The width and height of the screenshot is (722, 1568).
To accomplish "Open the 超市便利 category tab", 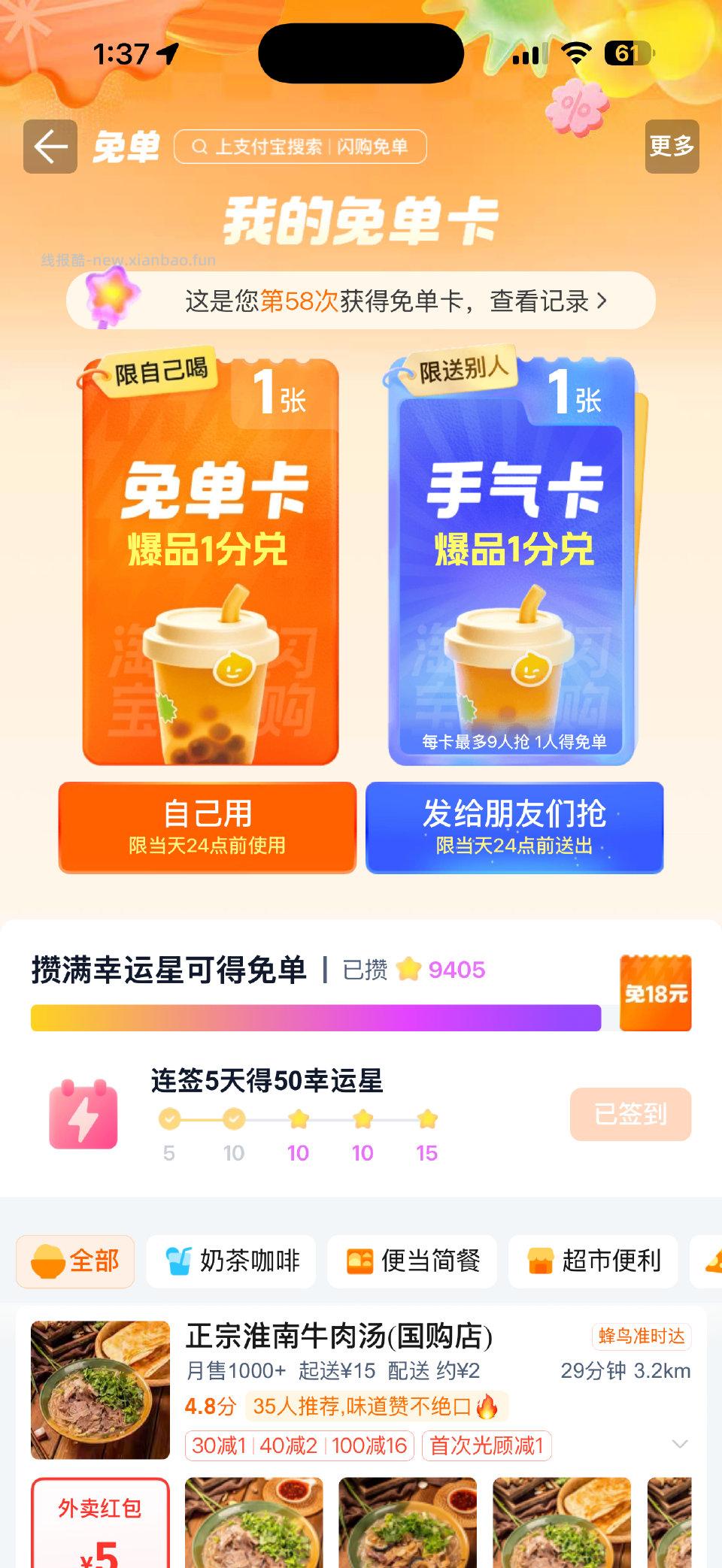I will tap(593, 1261).
